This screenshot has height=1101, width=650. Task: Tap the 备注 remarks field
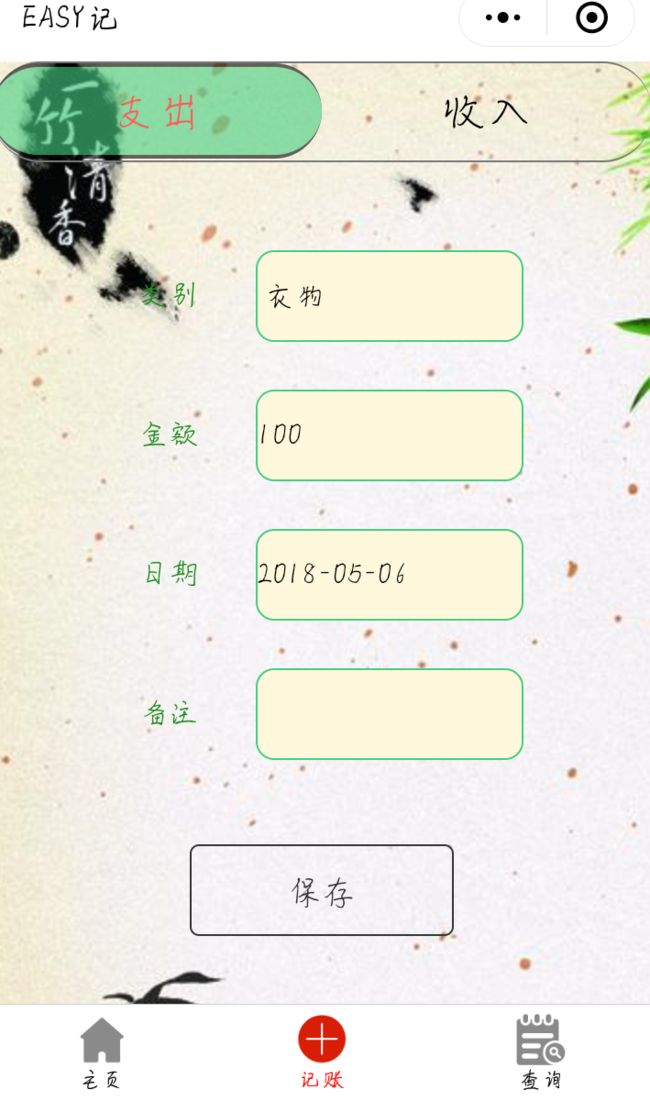[x=390, y=714]
